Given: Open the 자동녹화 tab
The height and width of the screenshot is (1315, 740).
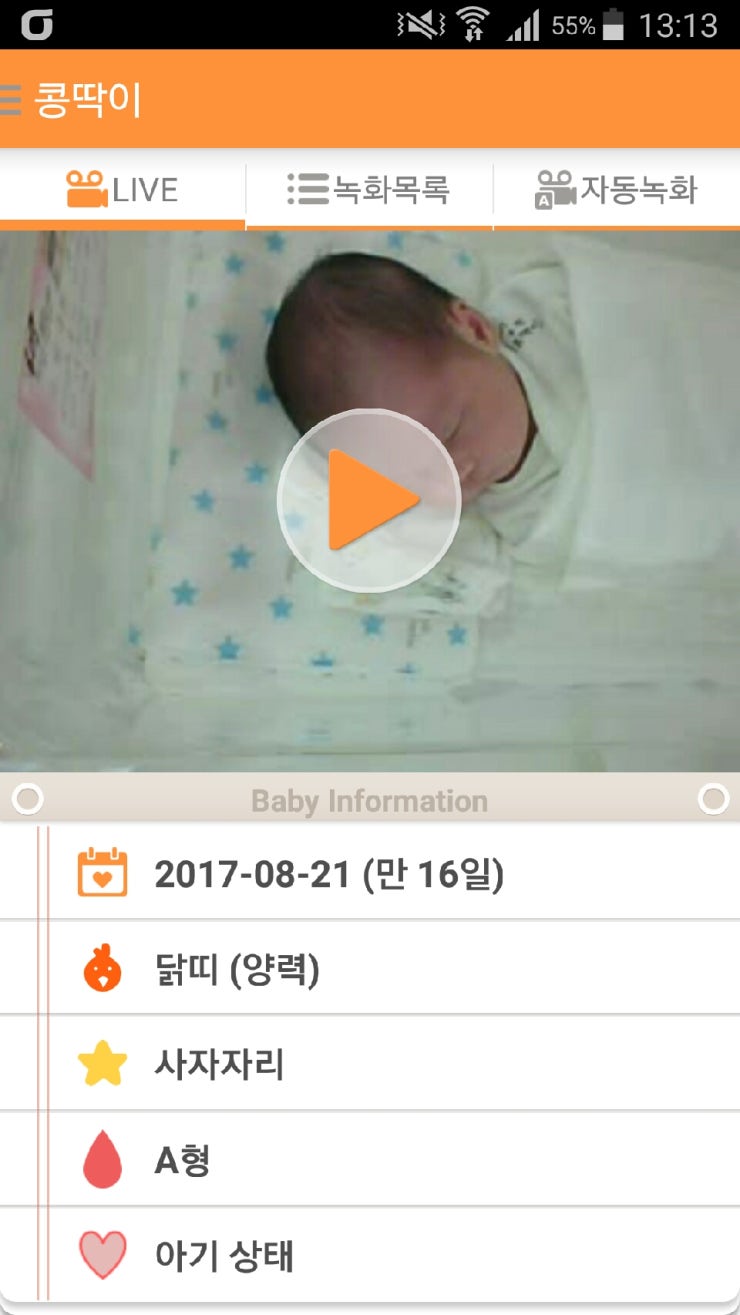Looking at the screenshot, I should pyautogui.click(x=616, y=190).
